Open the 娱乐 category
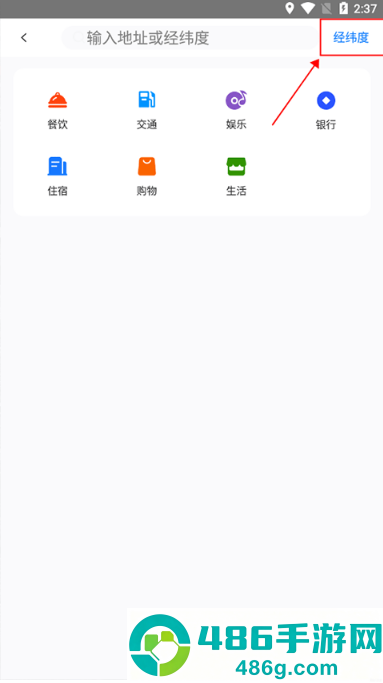383x683 pixels. [x=236, y=111]
